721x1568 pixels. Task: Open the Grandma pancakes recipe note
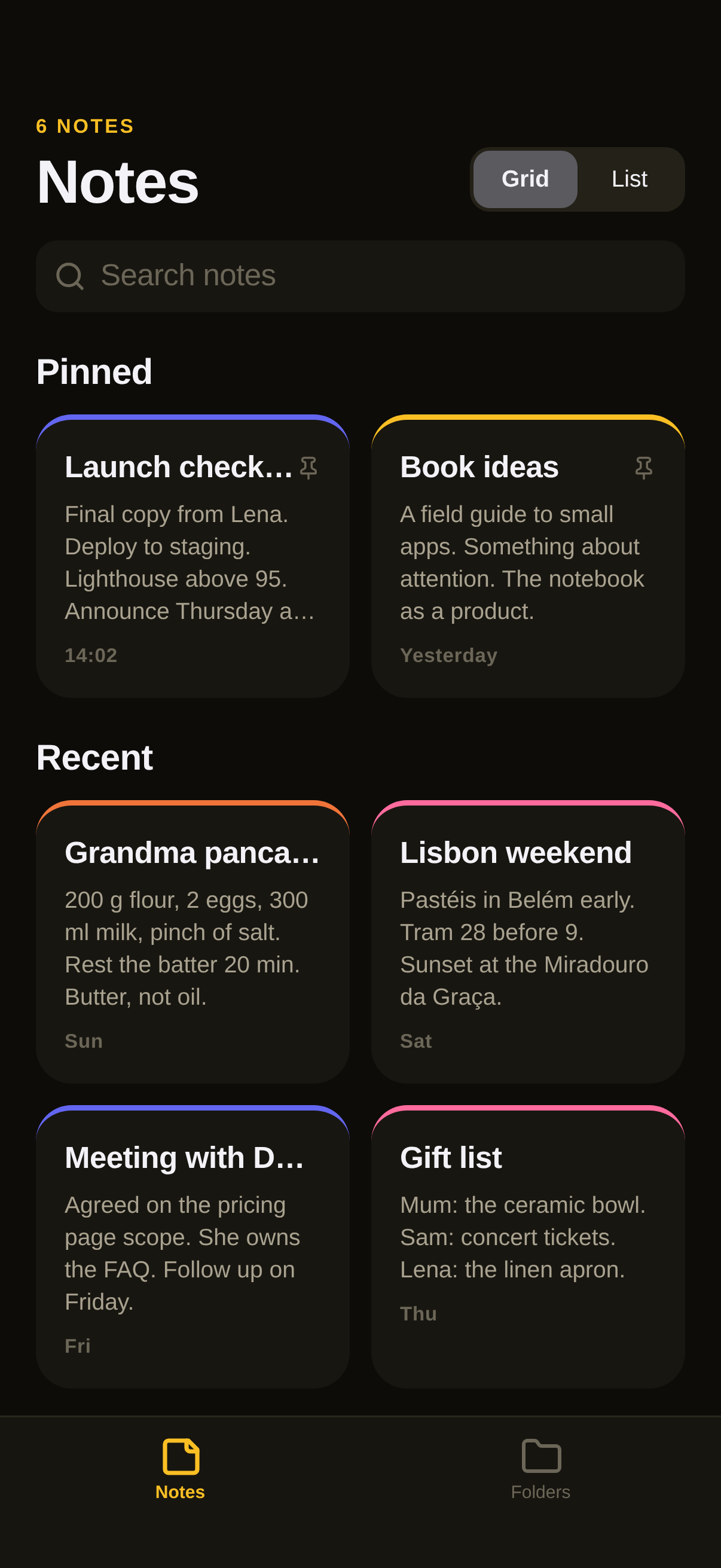pyautogui.click(x=193, y=942)
